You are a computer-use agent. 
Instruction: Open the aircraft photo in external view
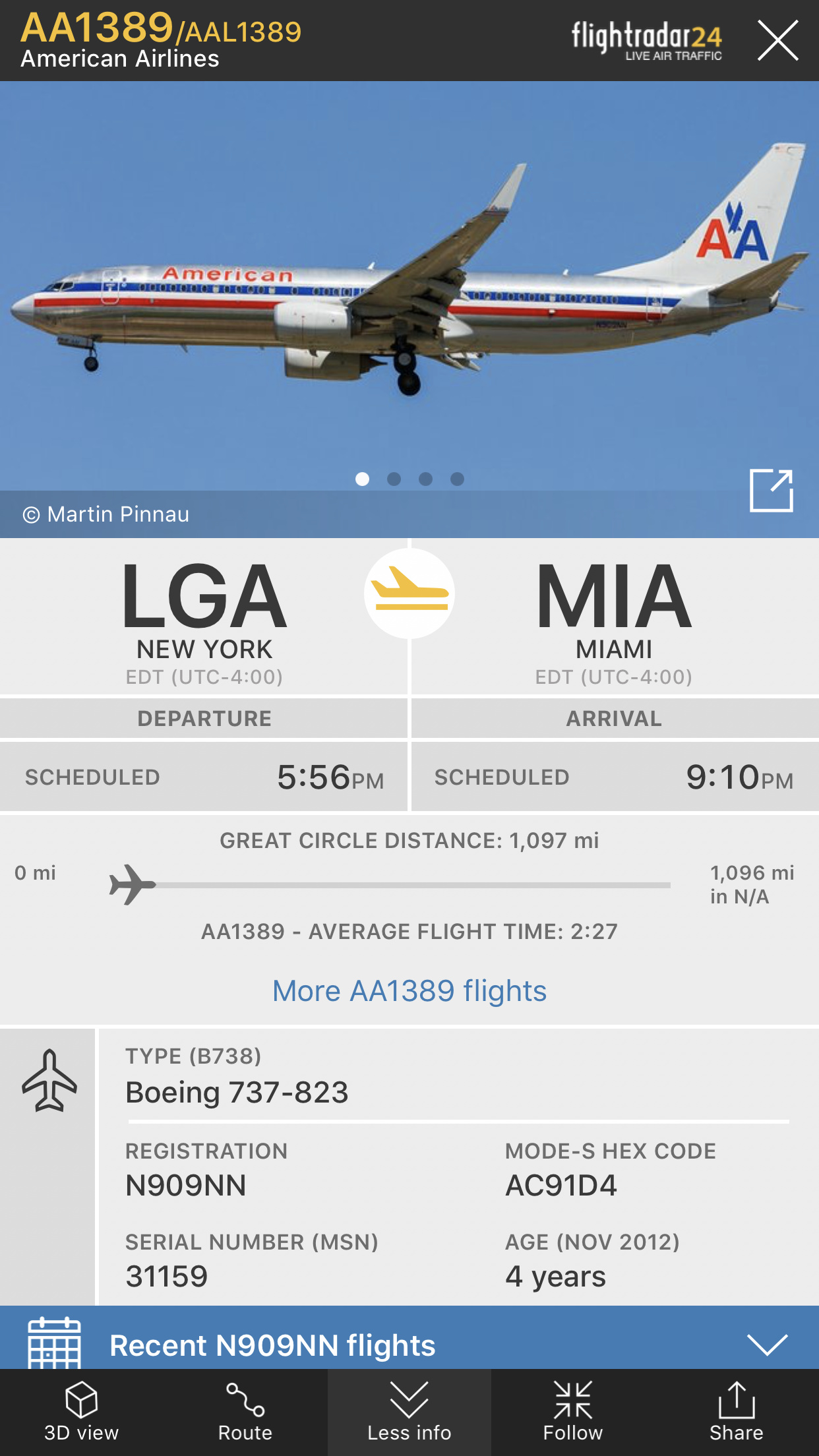[771, 491]
